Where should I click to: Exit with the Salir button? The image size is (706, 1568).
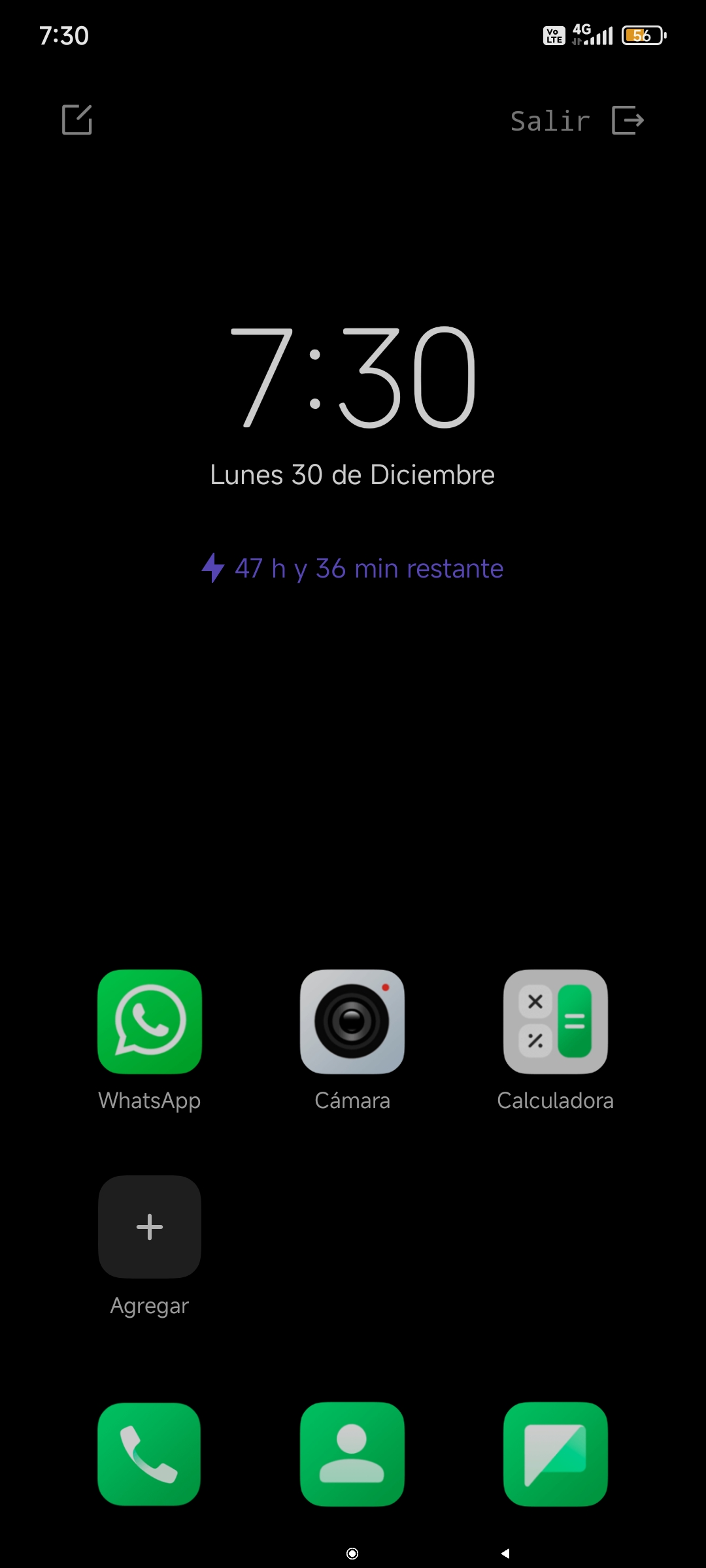coord(577,121)
